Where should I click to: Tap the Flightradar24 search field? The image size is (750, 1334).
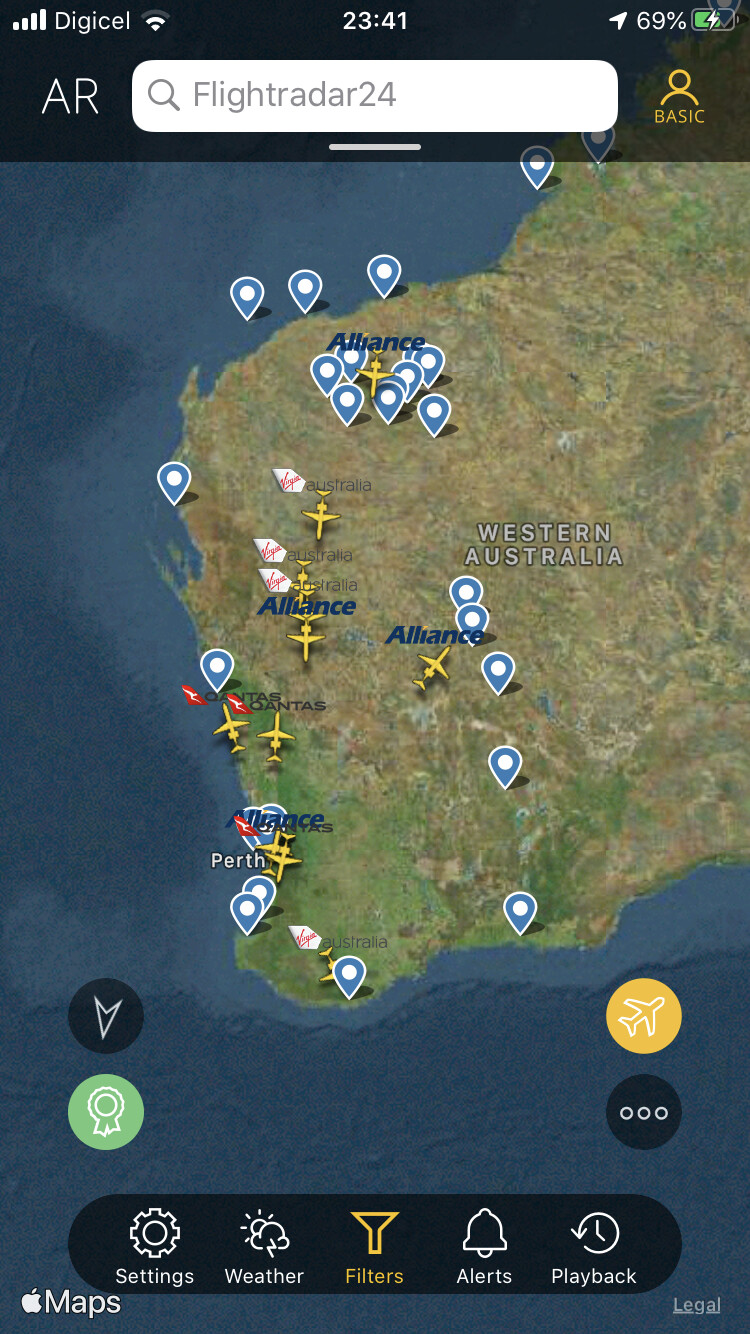[375, 96]
